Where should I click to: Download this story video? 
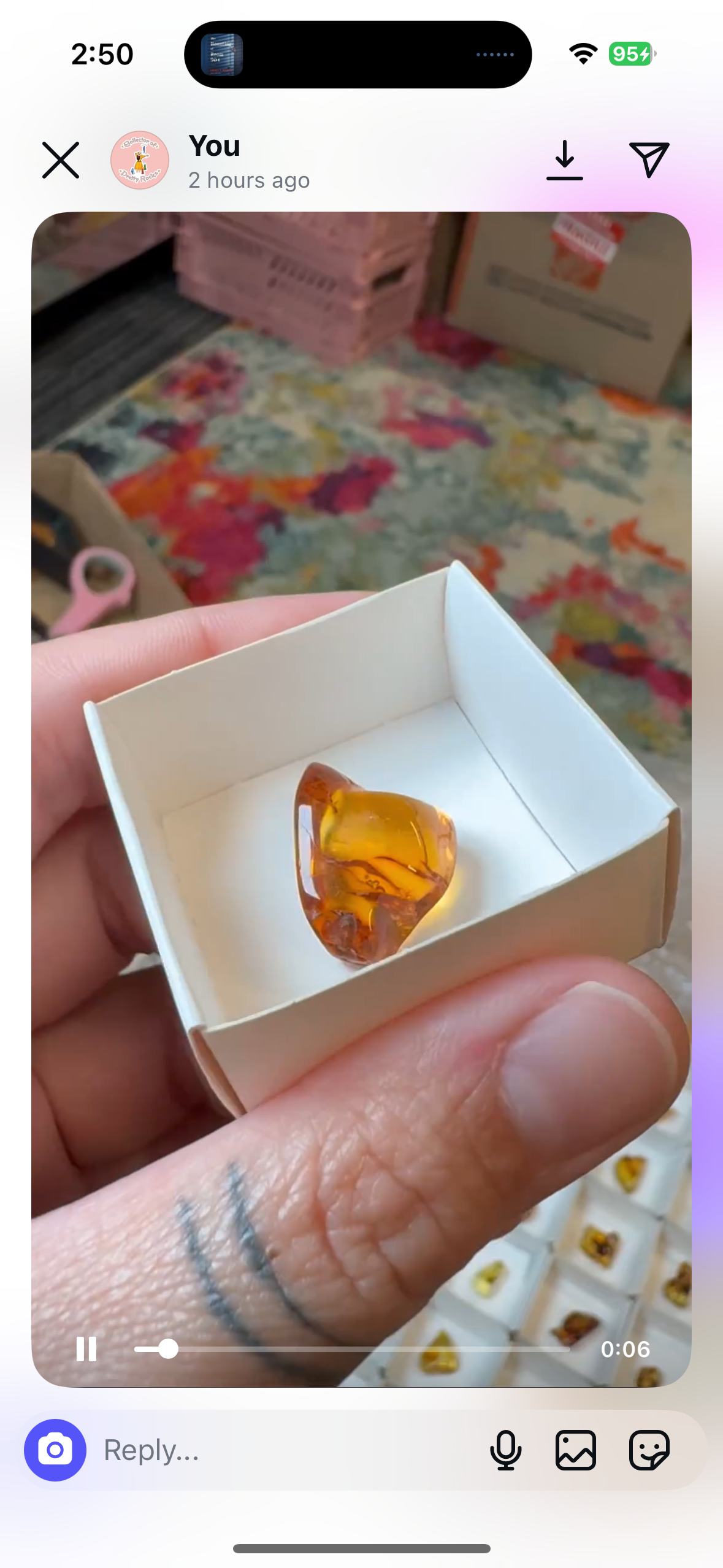(x=564, y=160)
